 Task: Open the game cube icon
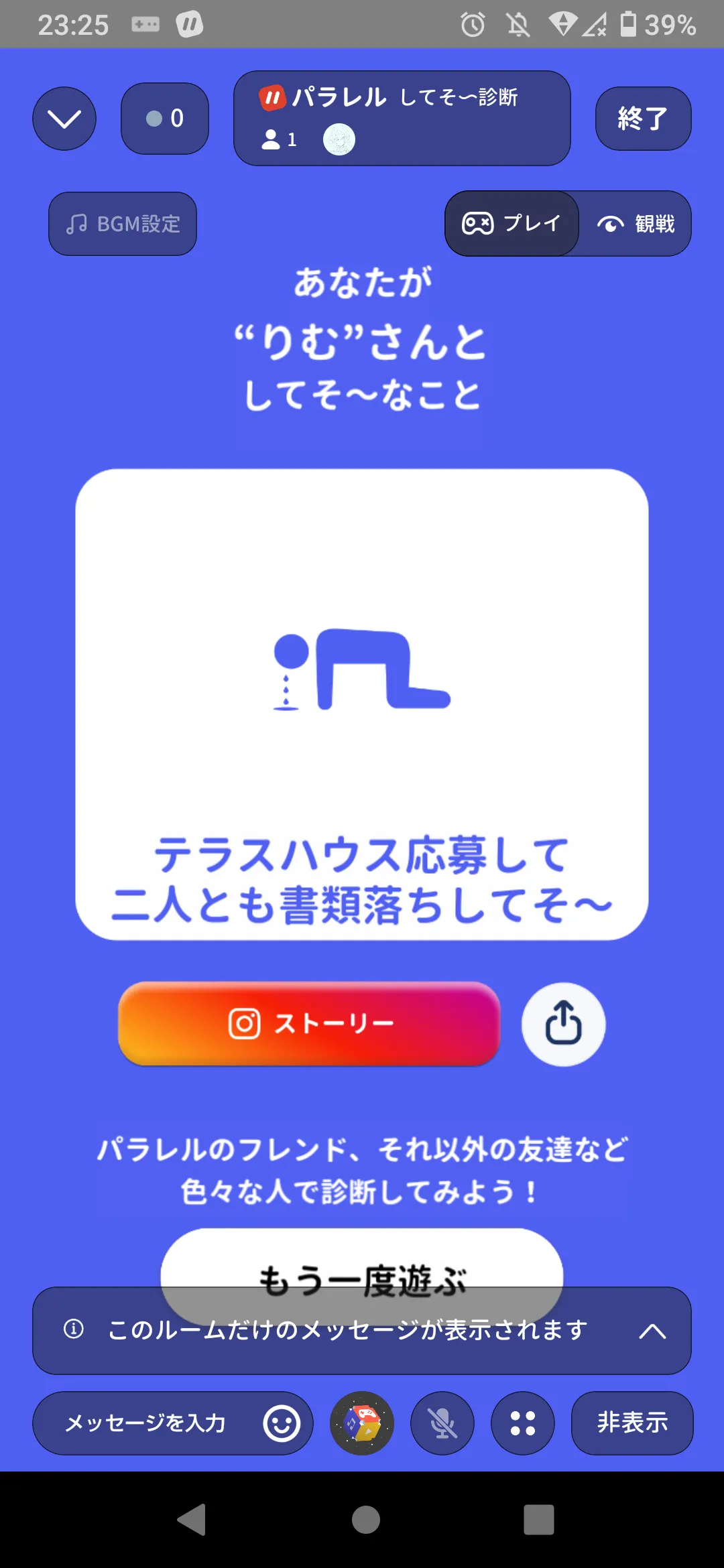[362, 1423]
